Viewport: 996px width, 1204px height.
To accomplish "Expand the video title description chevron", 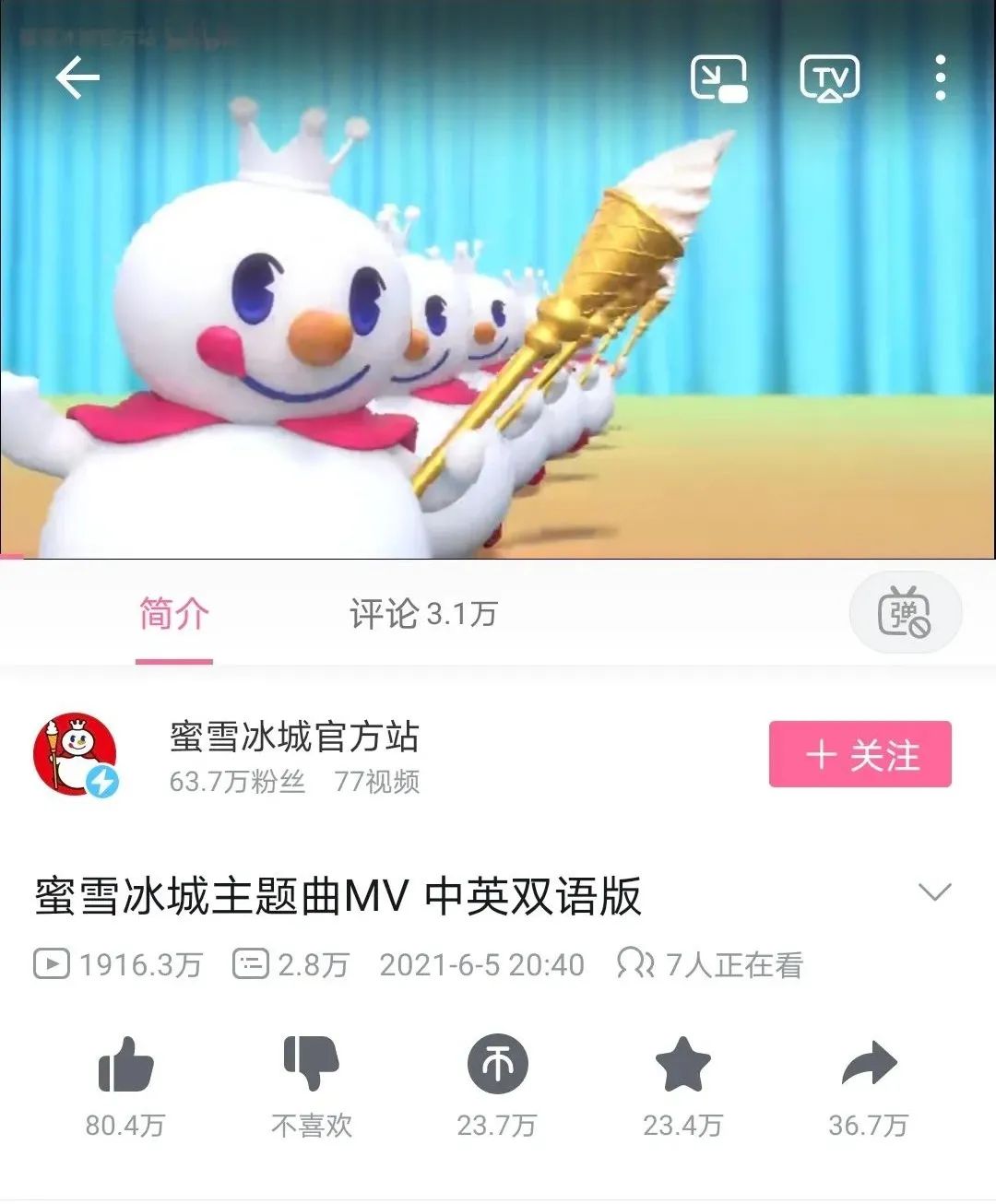I will (x=934, y=892).
